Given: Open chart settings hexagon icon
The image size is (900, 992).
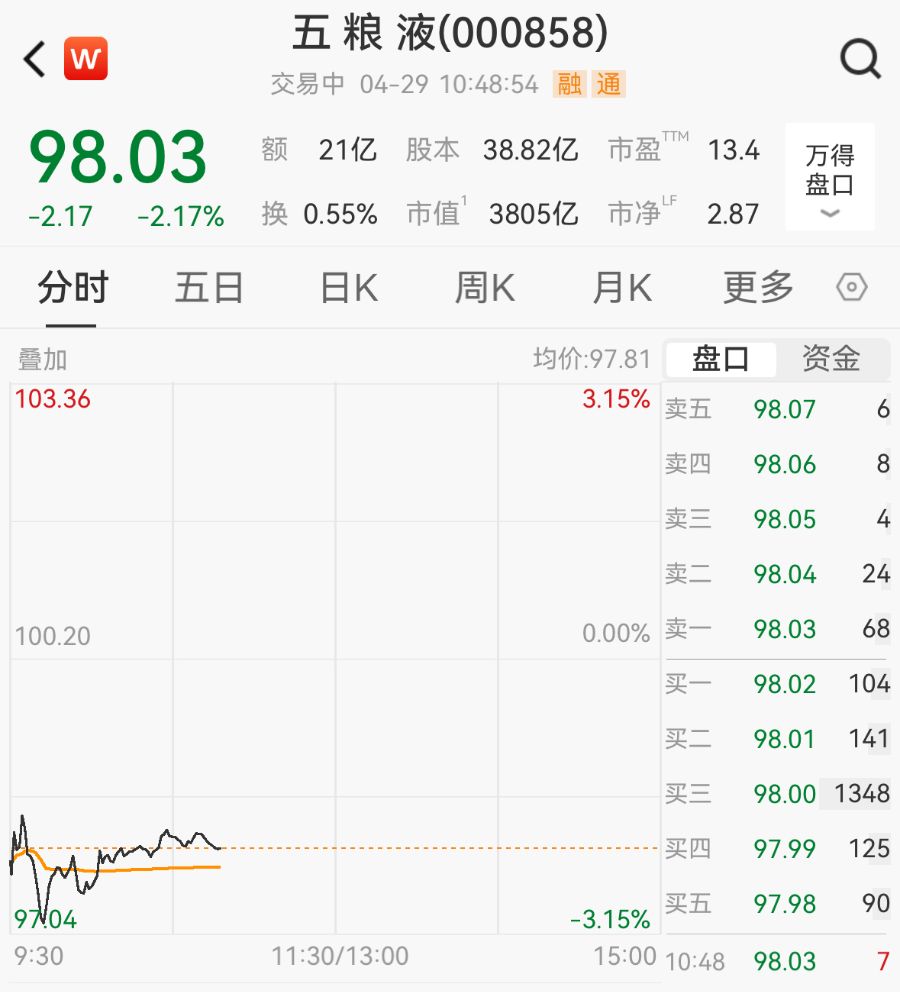Looking at the screenshot, I should pyautogui.click(x=851, y=288).
